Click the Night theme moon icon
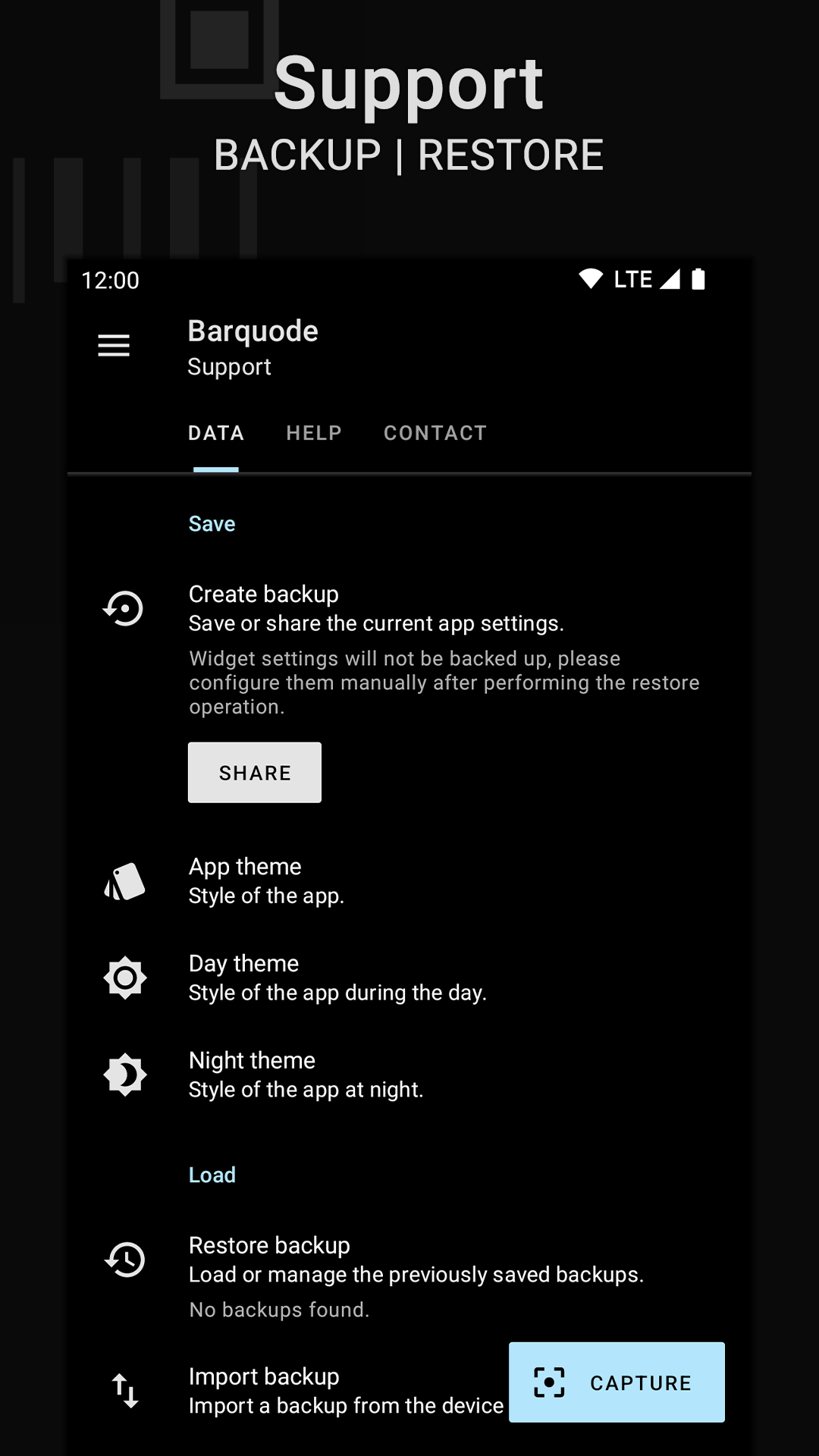 click(124, 1072)
